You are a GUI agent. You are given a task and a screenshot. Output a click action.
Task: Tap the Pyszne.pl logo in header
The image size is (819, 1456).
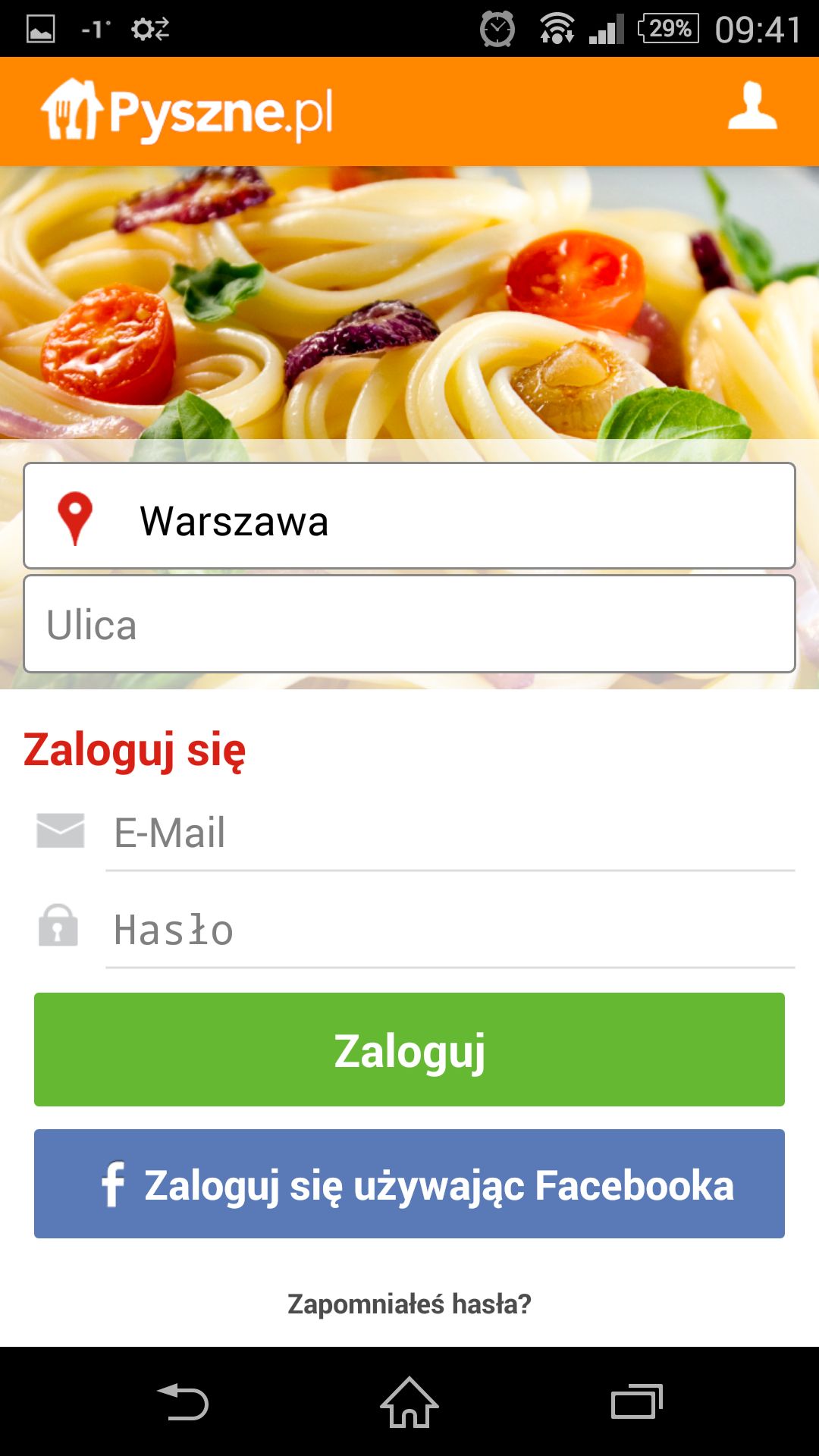[x=187, y=111]
